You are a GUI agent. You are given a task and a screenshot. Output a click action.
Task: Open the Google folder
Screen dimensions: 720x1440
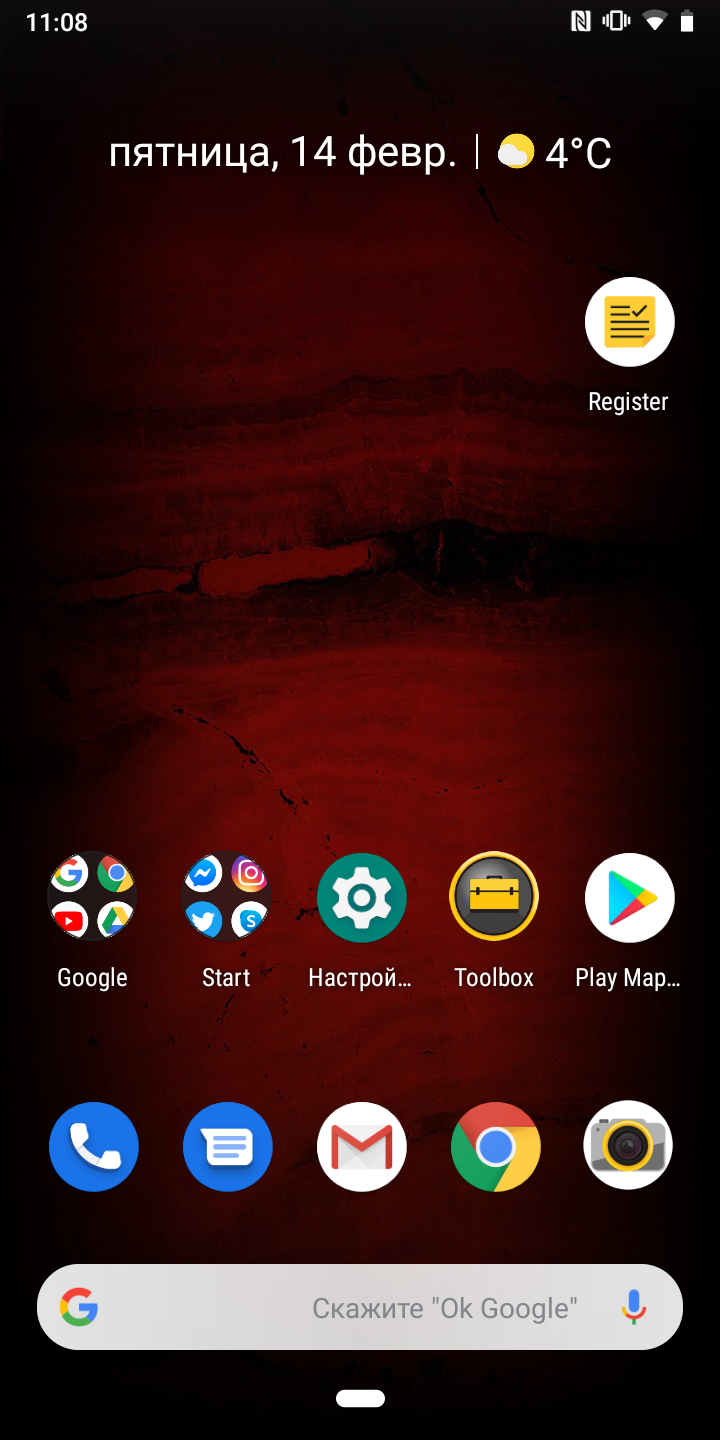(92, 896)
